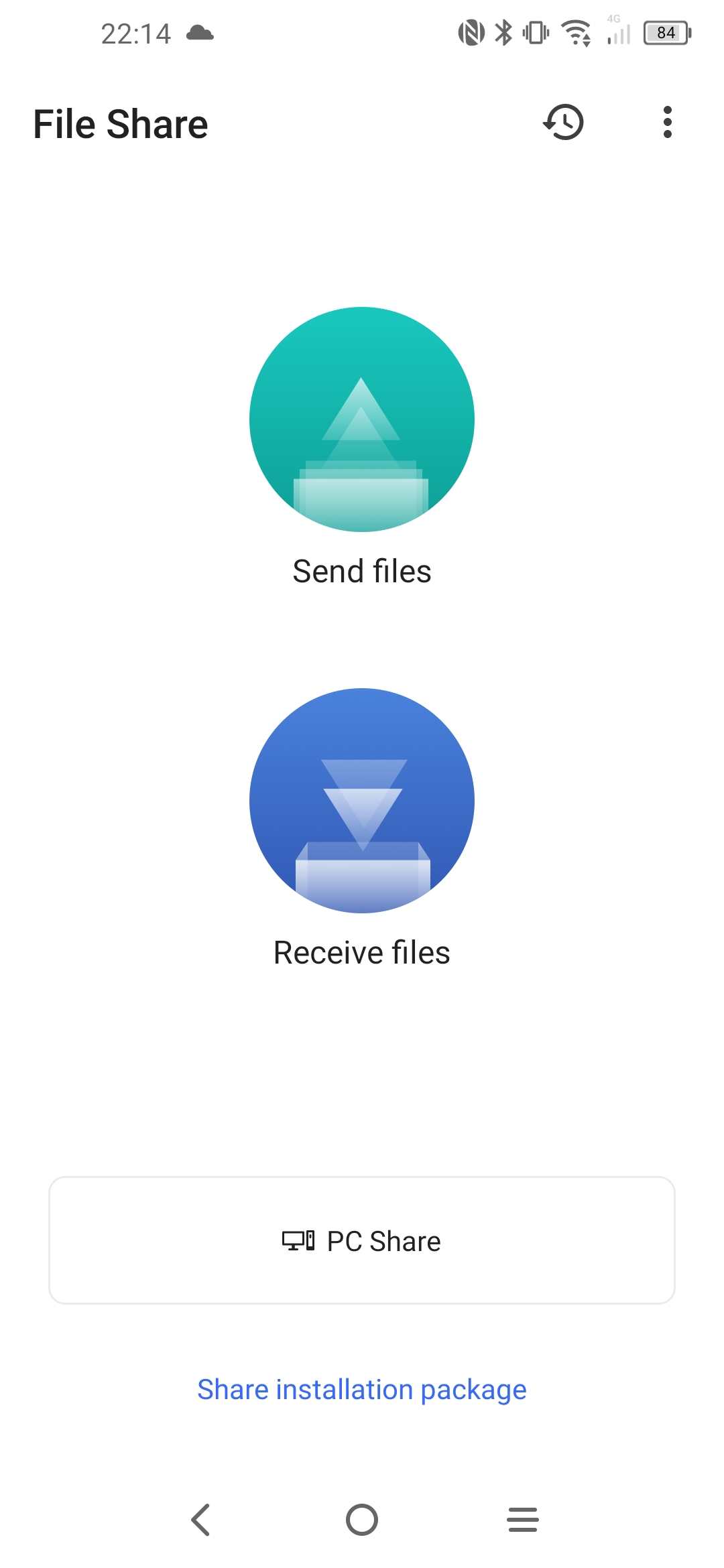The height and width of the screenshot is (1568, 724).
Task: Go back with the system back button
Action: pyautogui.click(x=200, y=1520)
